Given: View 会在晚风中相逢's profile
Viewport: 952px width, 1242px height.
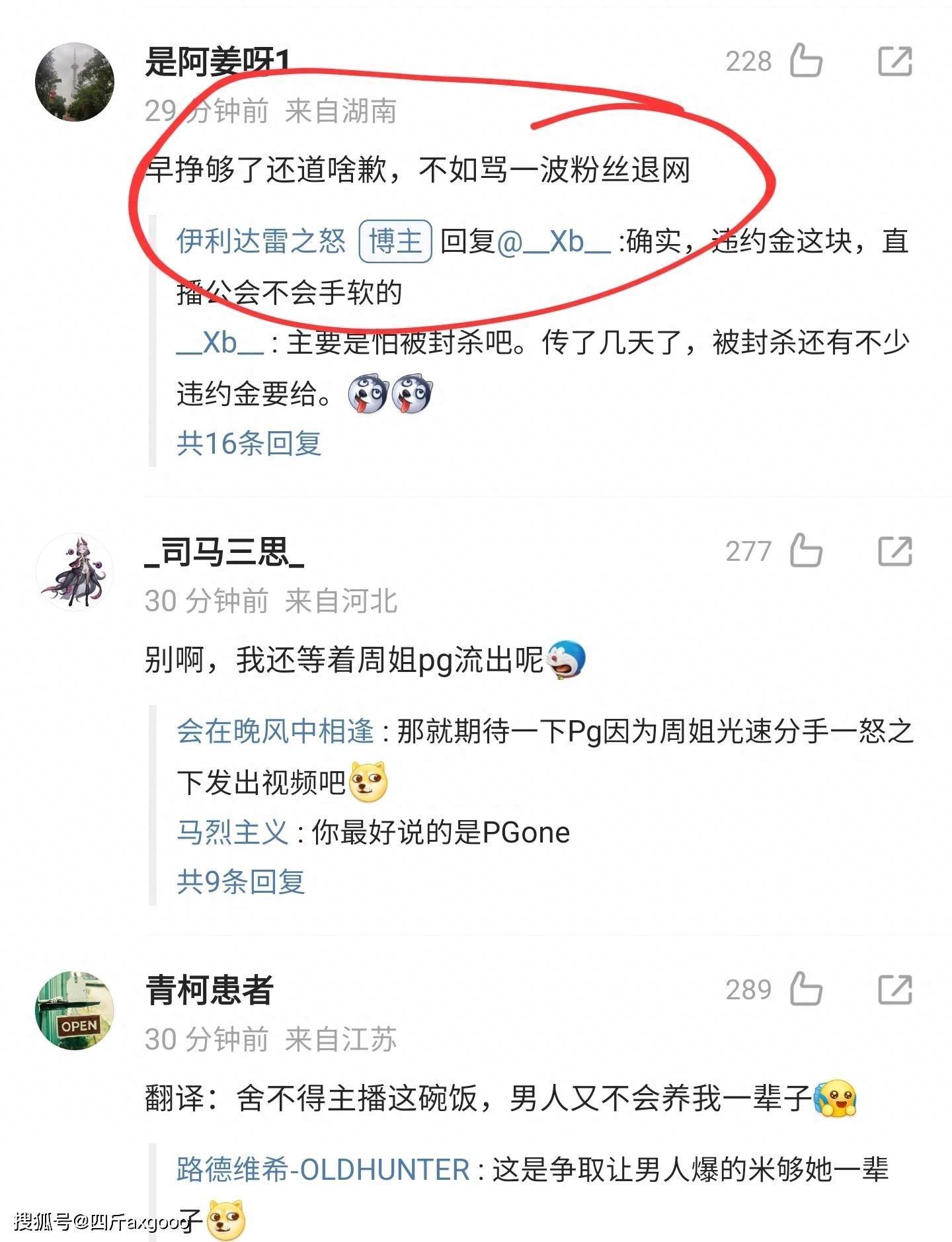Looking at the screenshot, I should pyautogui.click(x=275, y=731).
